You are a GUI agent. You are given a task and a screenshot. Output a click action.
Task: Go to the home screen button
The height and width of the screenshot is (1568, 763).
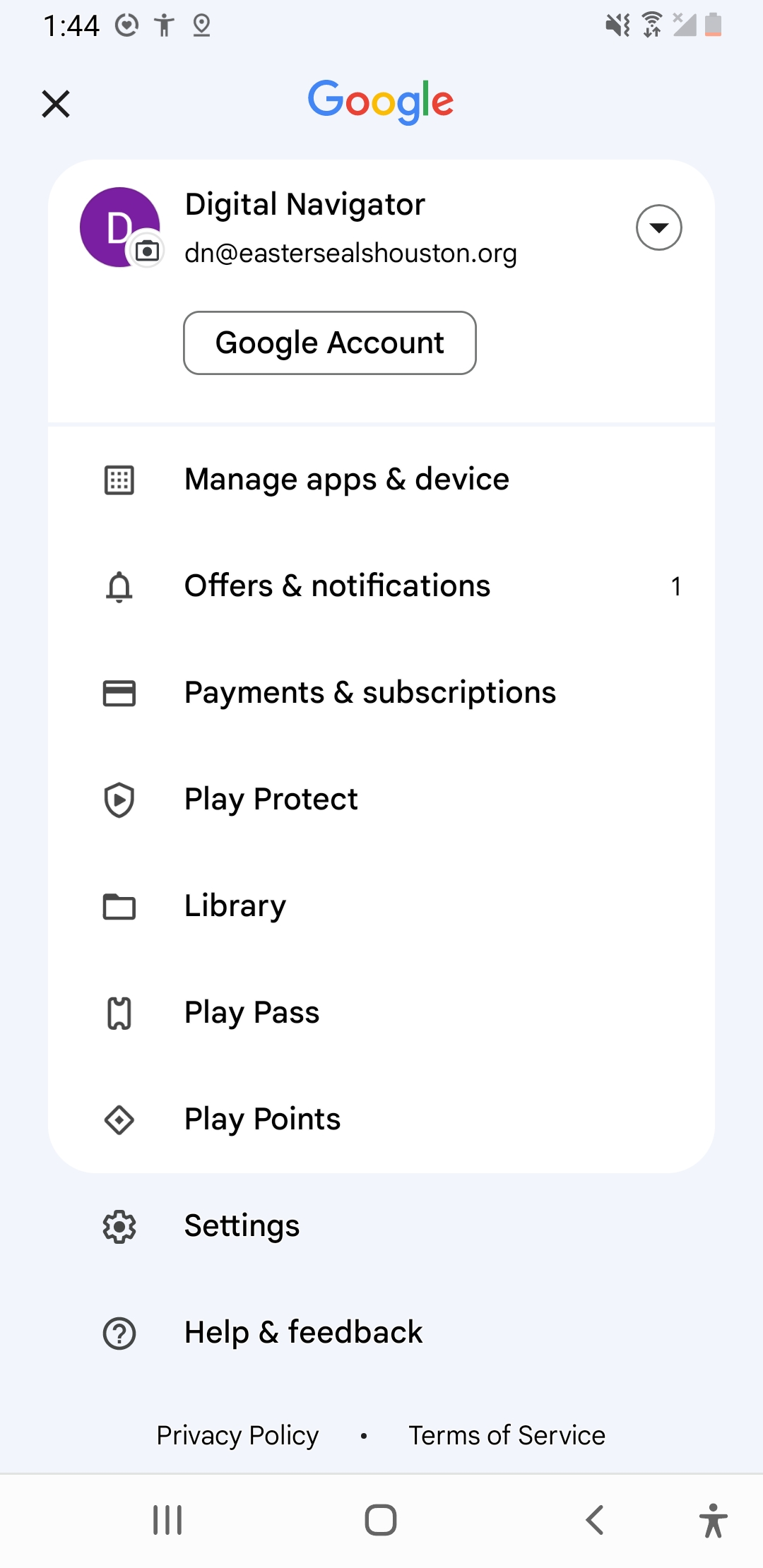(381, 1520)
